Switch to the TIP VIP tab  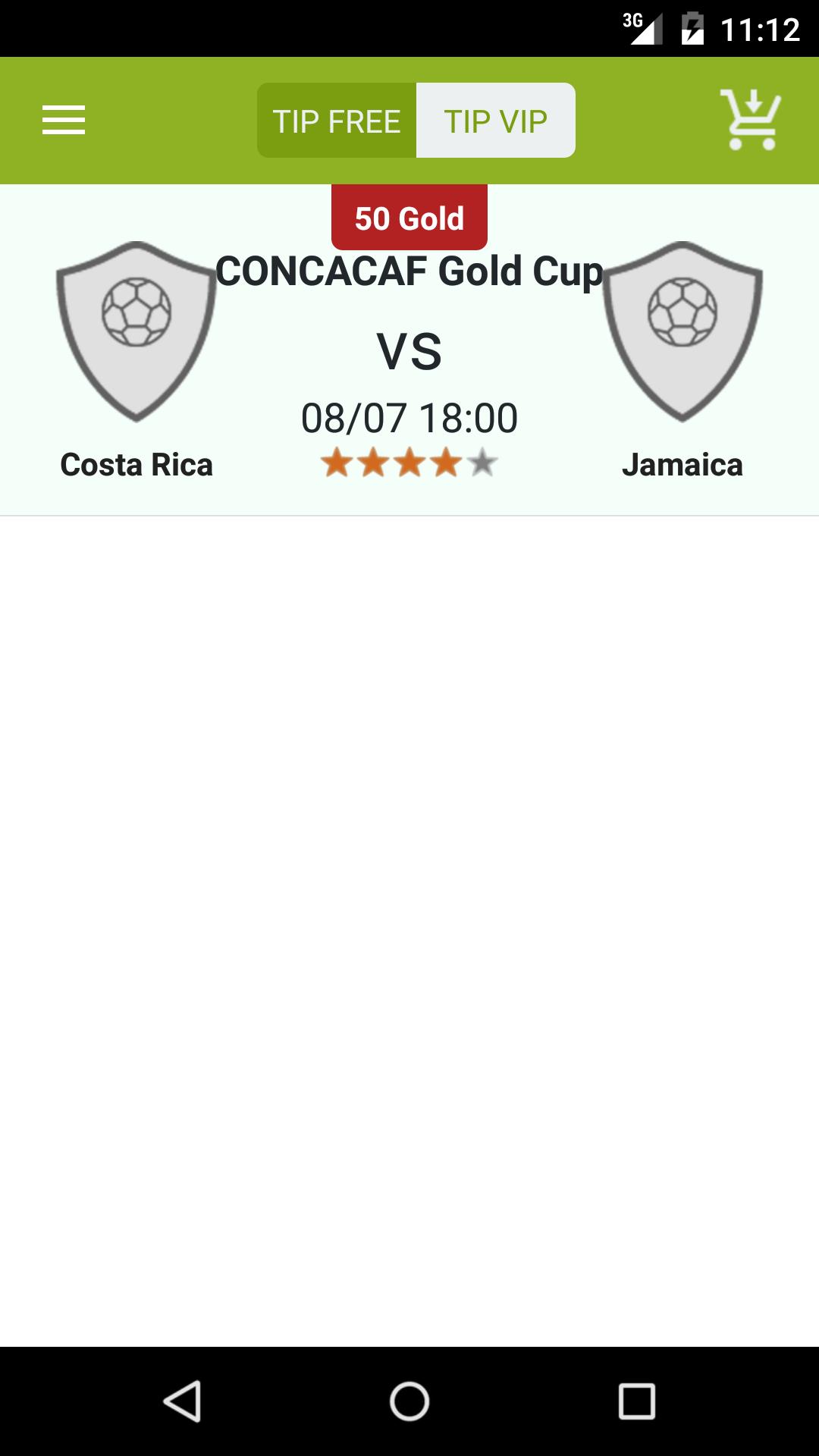click(495, 121)
